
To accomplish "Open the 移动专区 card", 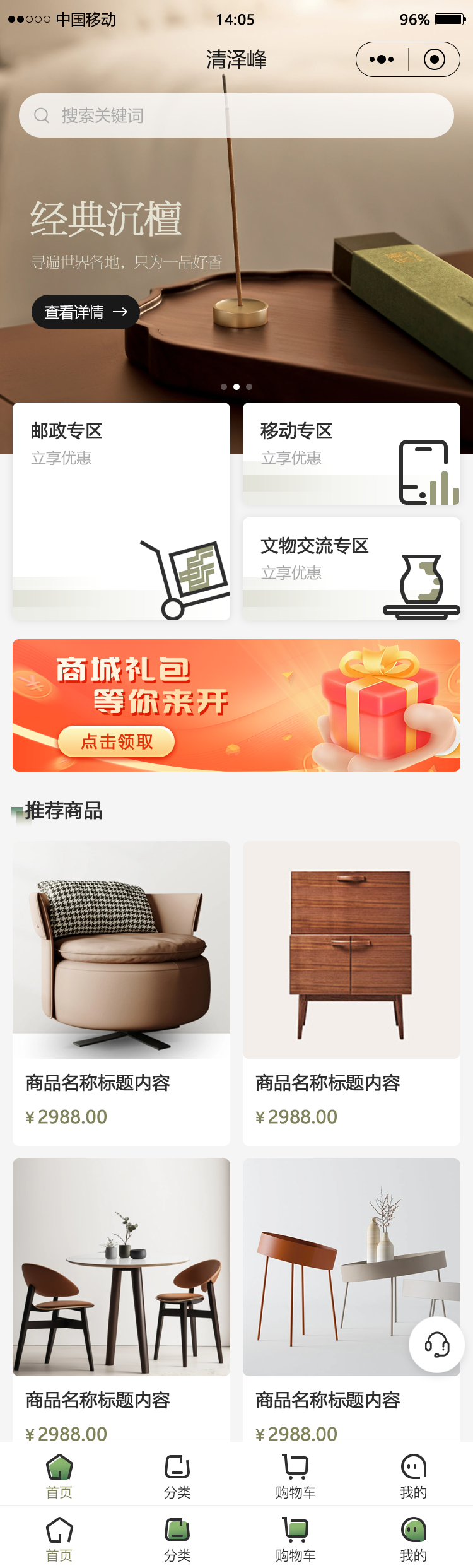I will click(x=351, y=454).
